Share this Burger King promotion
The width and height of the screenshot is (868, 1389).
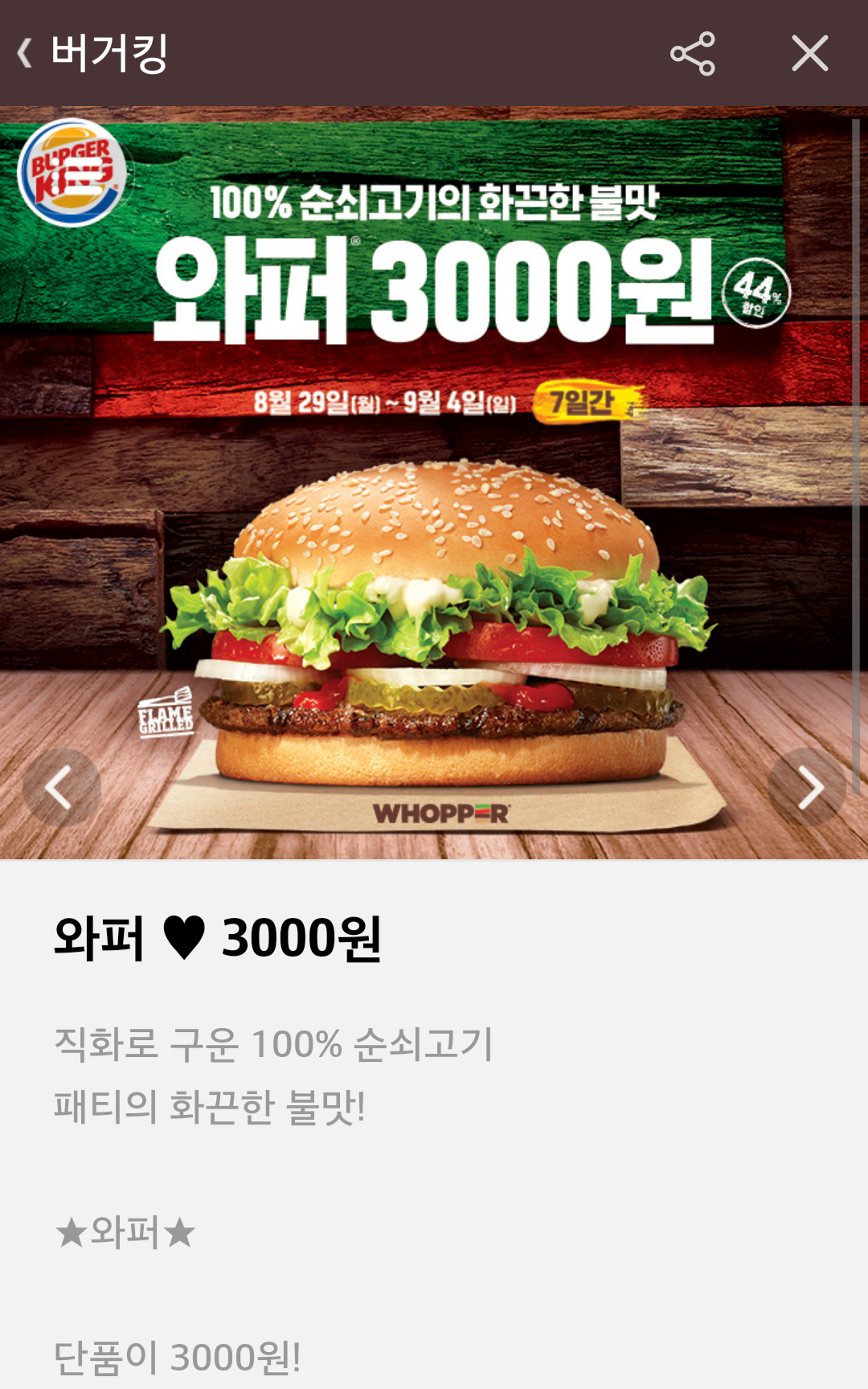click(692, 54)
